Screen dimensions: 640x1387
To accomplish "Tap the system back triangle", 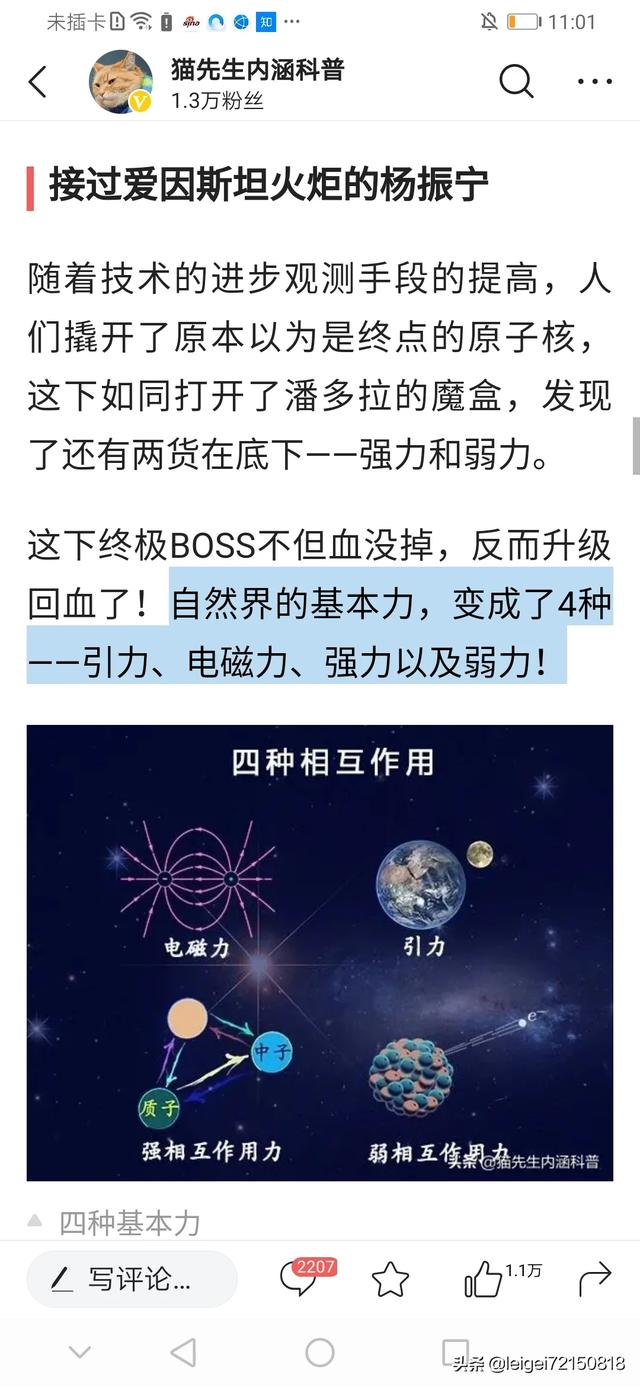I will coord(183,1352).
